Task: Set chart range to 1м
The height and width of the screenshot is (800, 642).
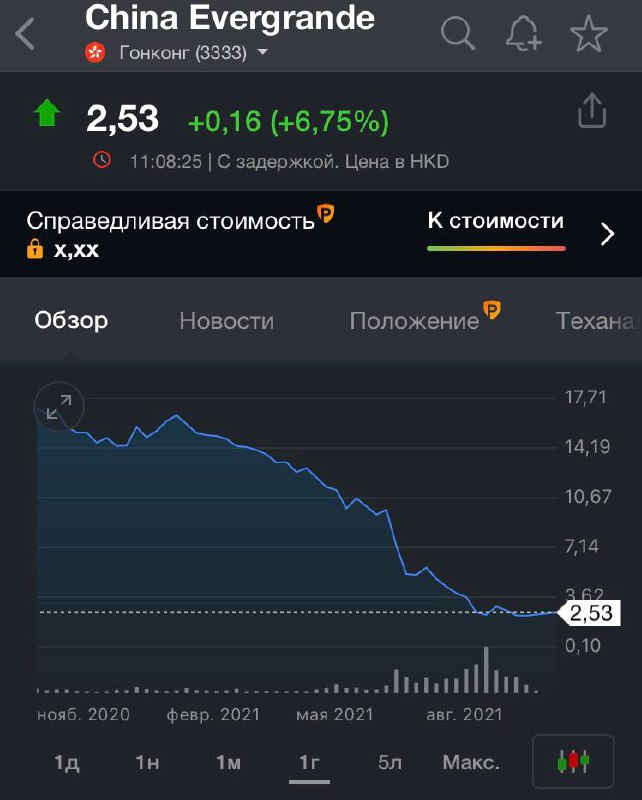Action: [228, 763]
